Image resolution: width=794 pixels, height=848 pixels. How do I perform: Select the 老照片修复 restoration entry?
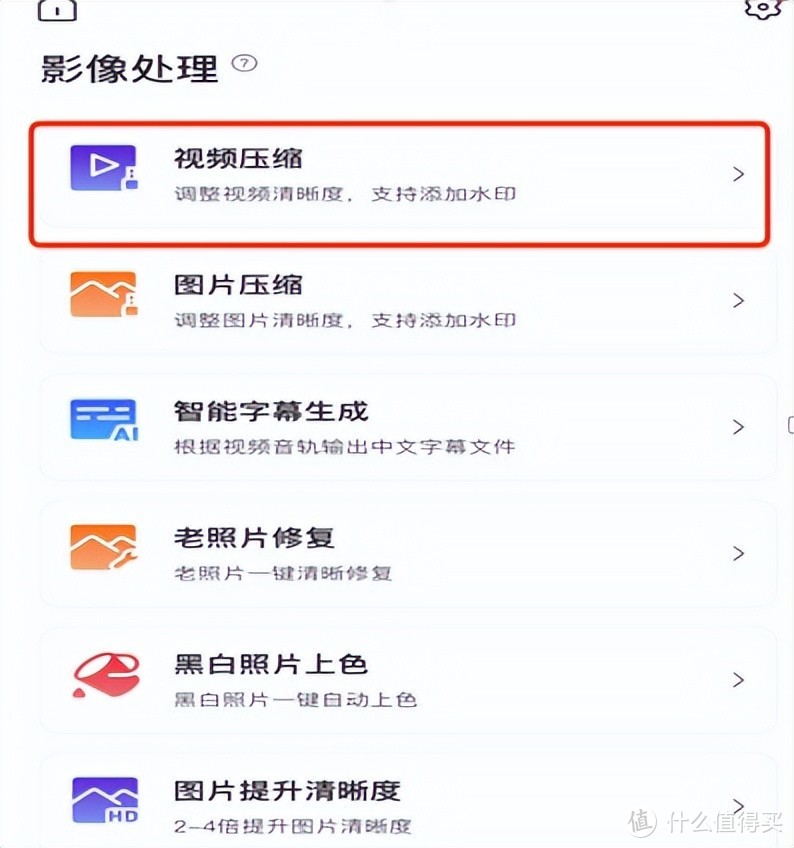(400, 553)
